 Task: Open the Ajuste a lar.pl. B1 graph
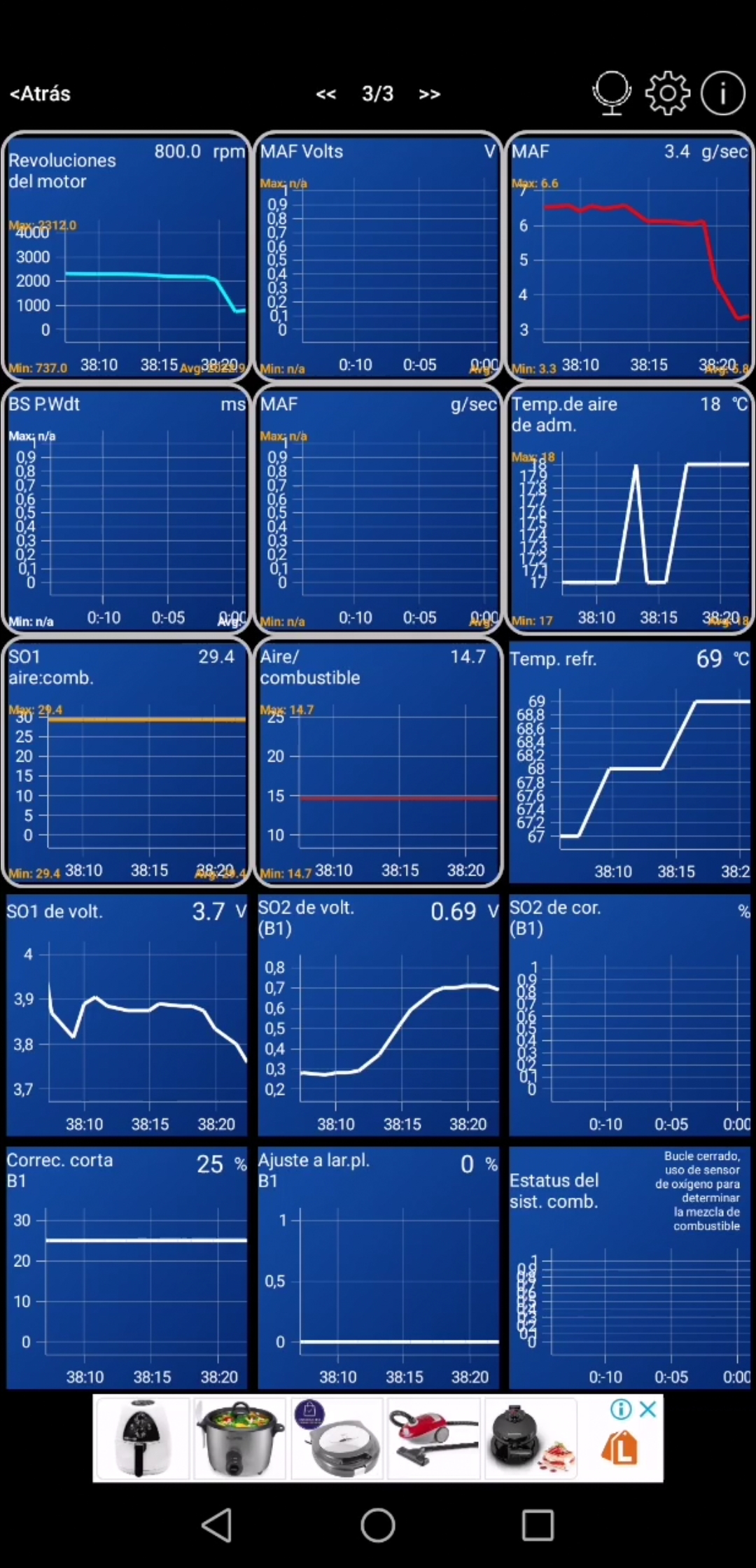(x=378, y=1267)
